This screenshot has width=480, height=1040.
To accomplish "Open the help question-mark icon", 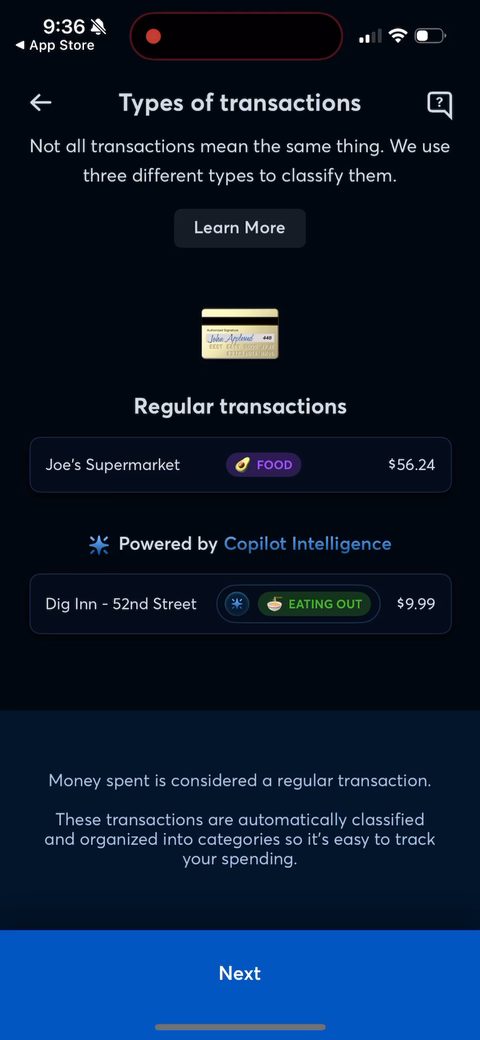I will [x=440, y=104].
